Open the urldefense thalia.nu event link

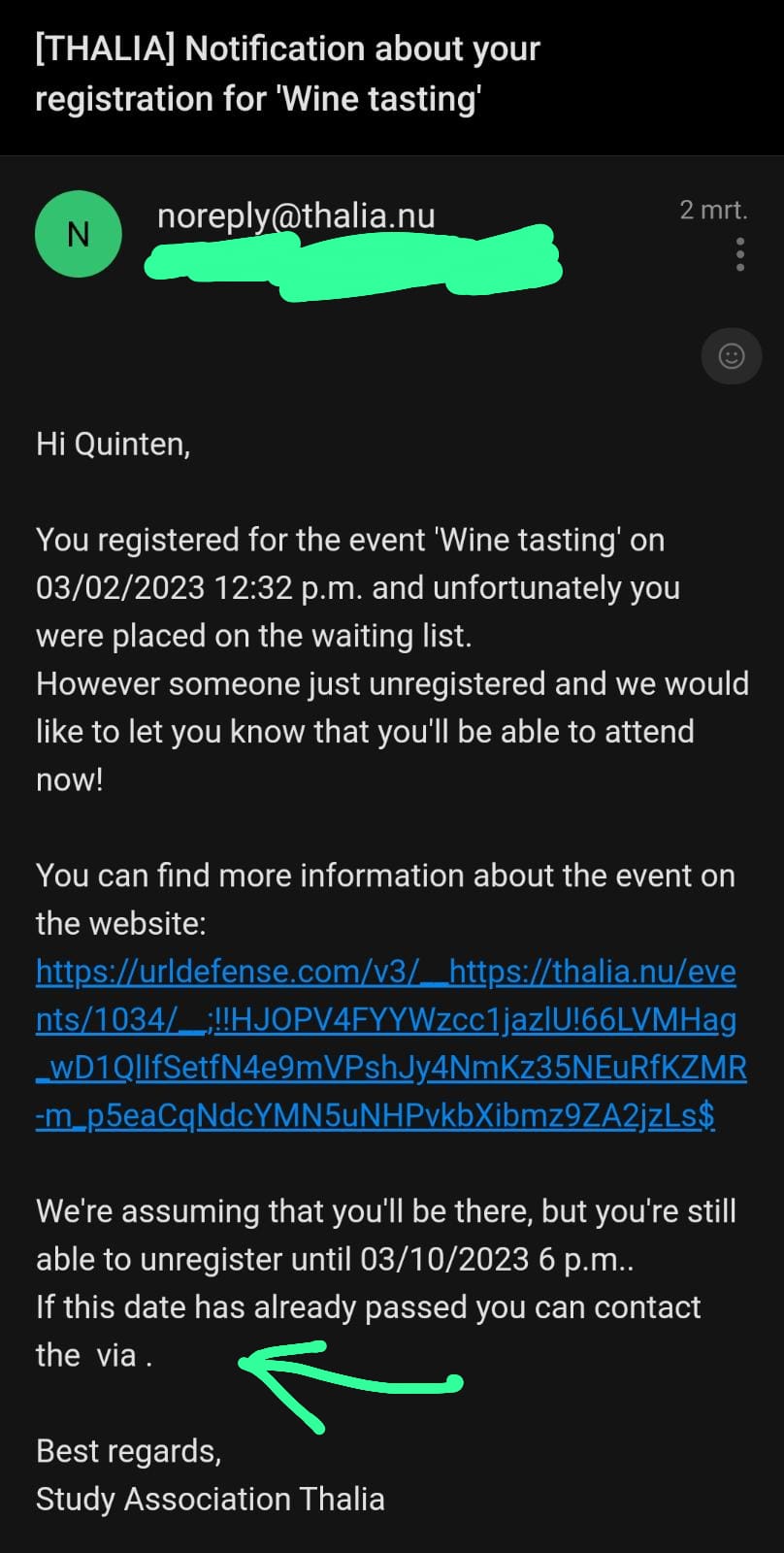(388, 1043)
